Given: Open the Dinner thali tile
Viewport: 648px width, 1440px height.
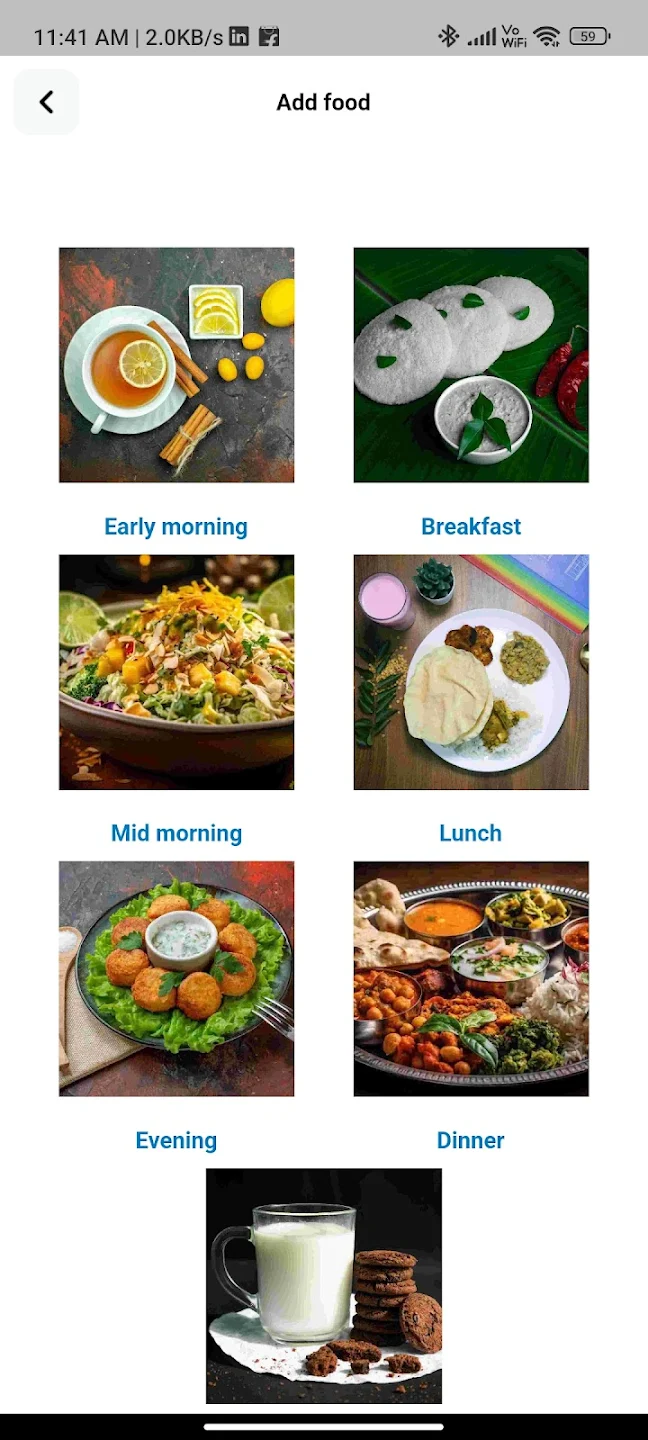Looking at the screenshot, I should pos(471,979).
